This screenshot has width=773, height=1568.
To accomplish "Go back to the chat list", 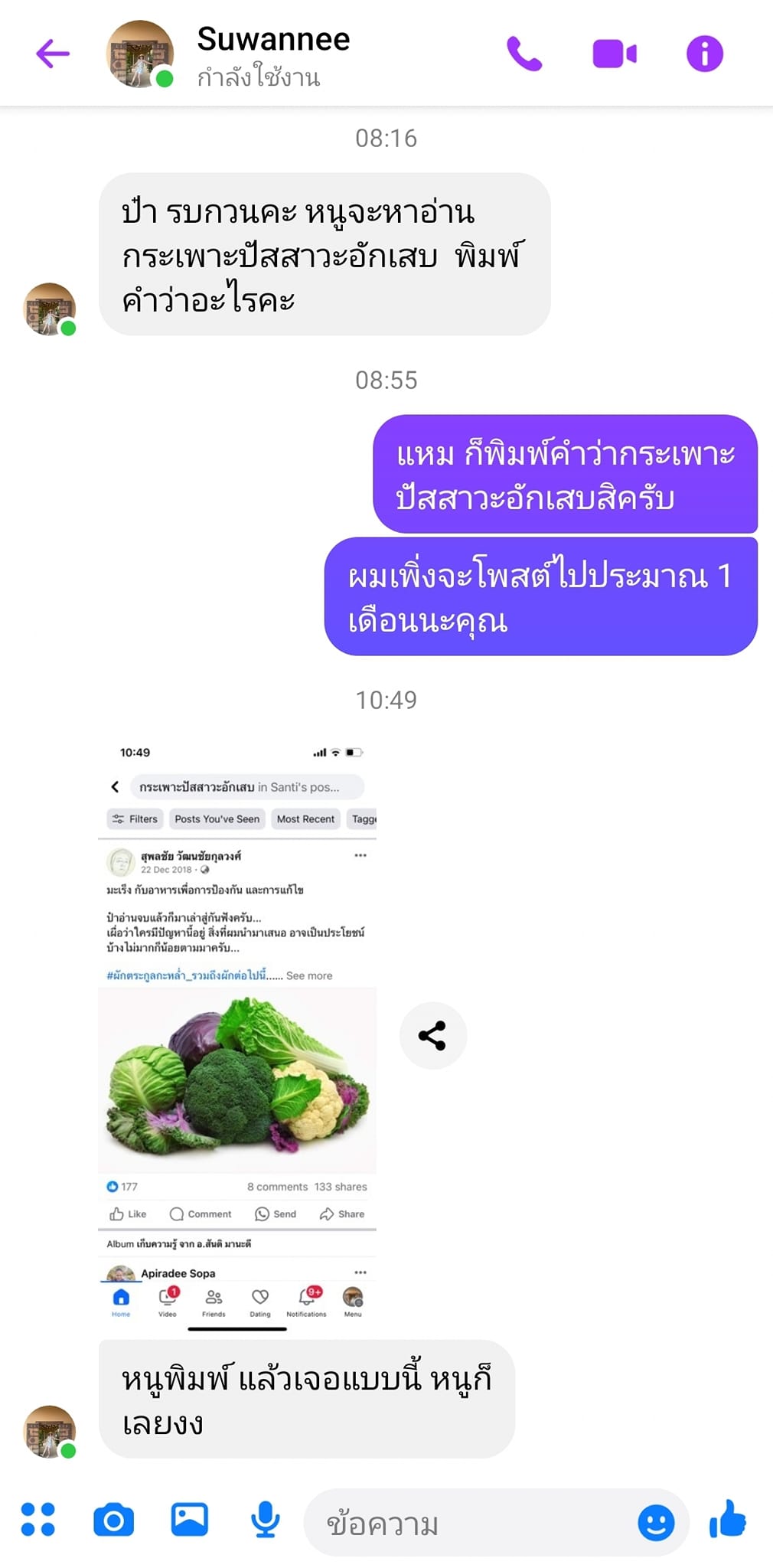I will coord(53,54).
